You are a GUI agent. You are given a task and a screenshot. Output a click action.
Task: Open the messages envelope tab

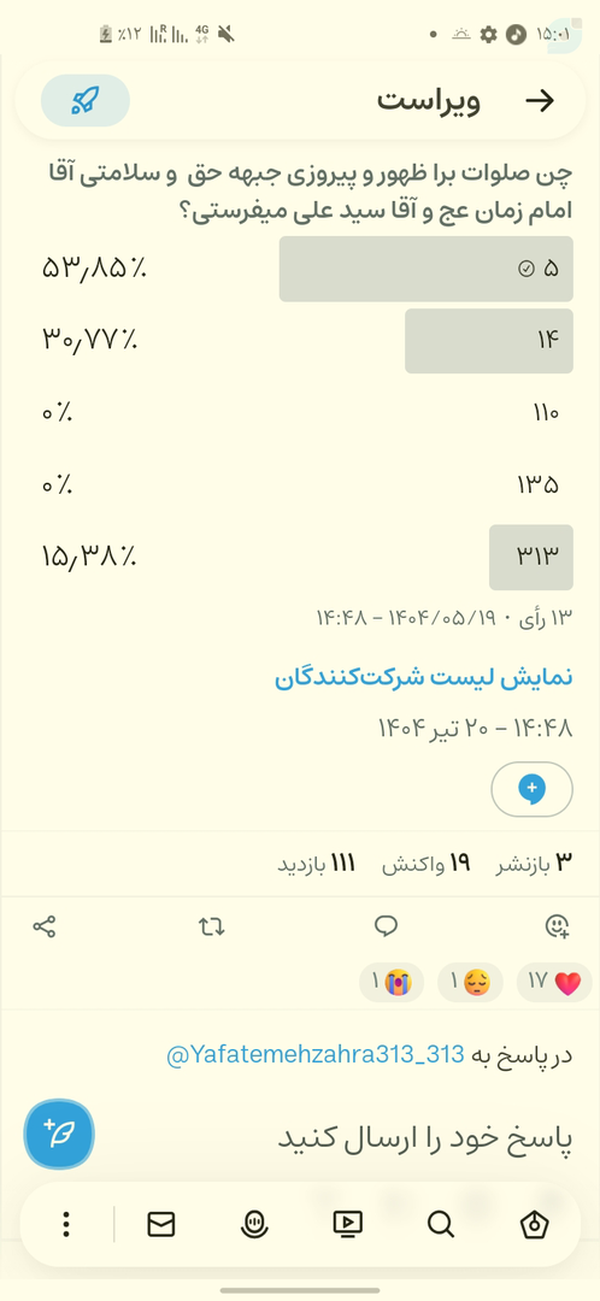[x=161, y=1223]
